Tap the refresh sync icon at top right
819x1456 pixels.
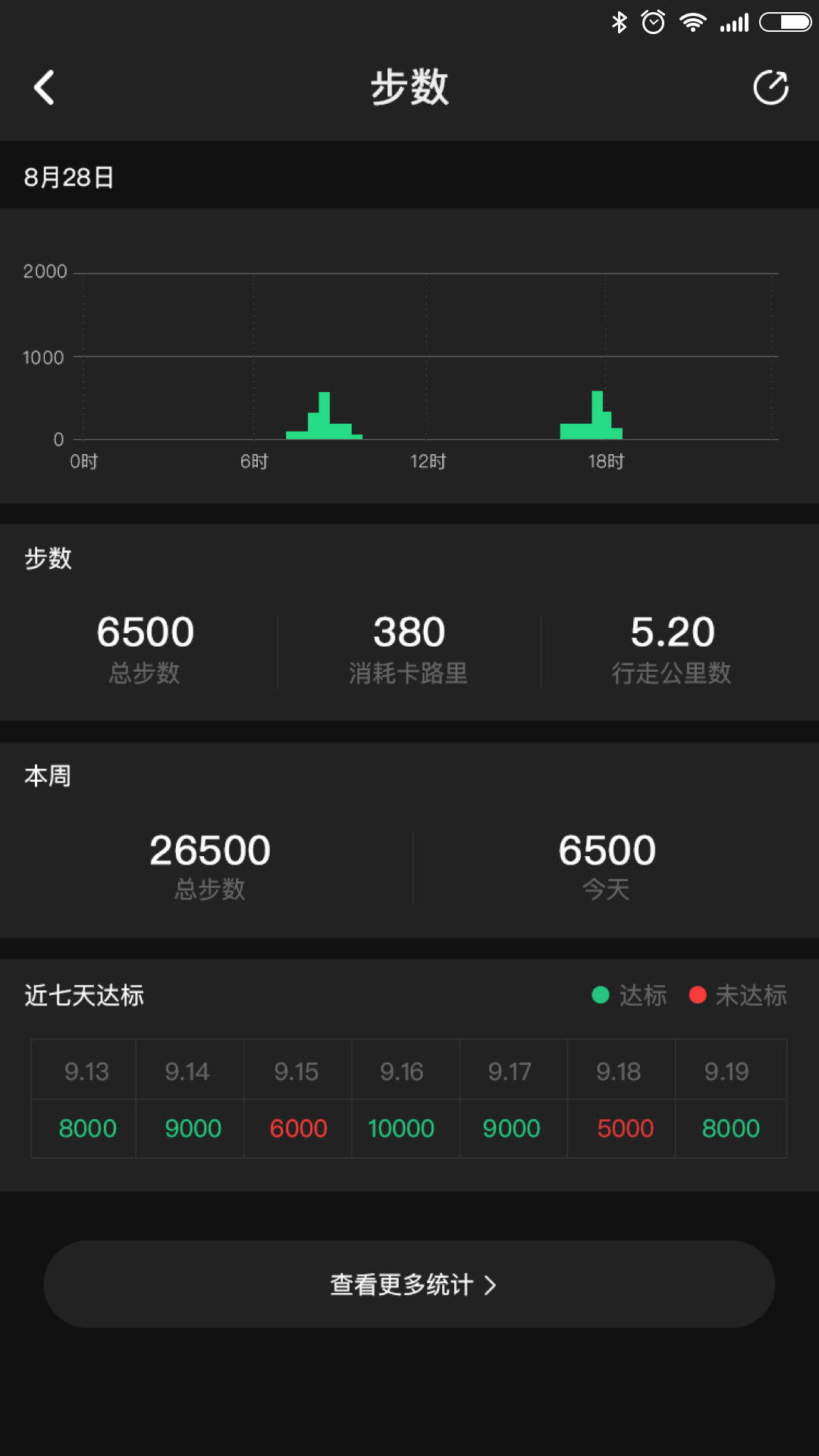771,87
